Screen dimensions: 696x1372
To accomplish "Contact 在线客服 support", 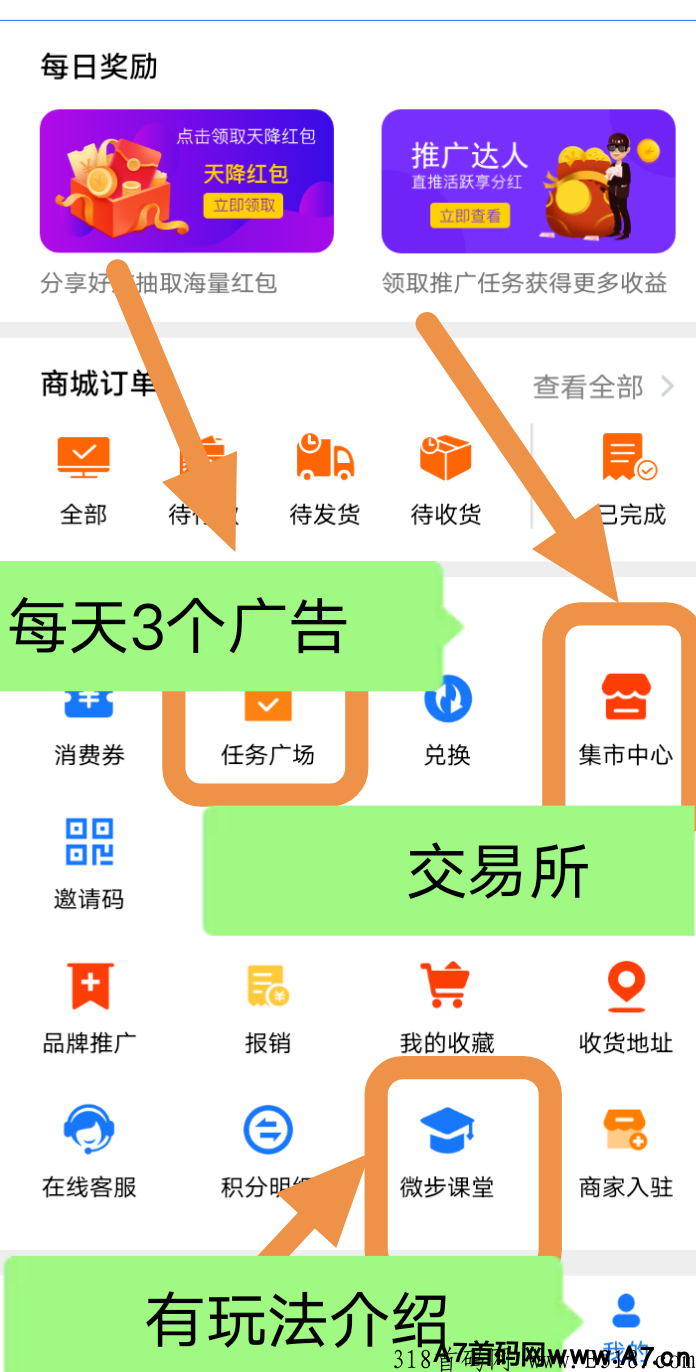I will [x=89, y=1150].
